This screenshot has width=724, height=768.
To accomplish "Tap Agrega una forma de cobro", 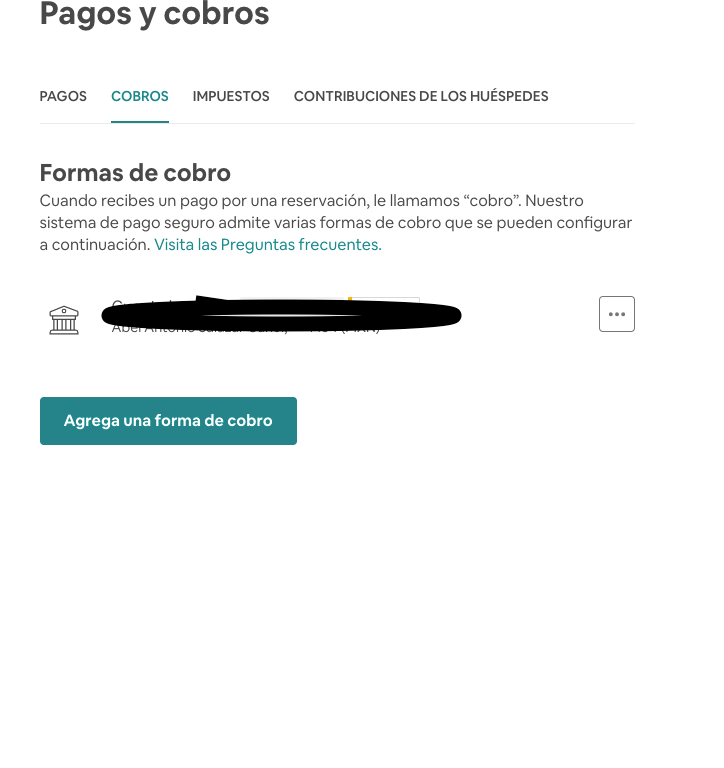I will [168, 421].
